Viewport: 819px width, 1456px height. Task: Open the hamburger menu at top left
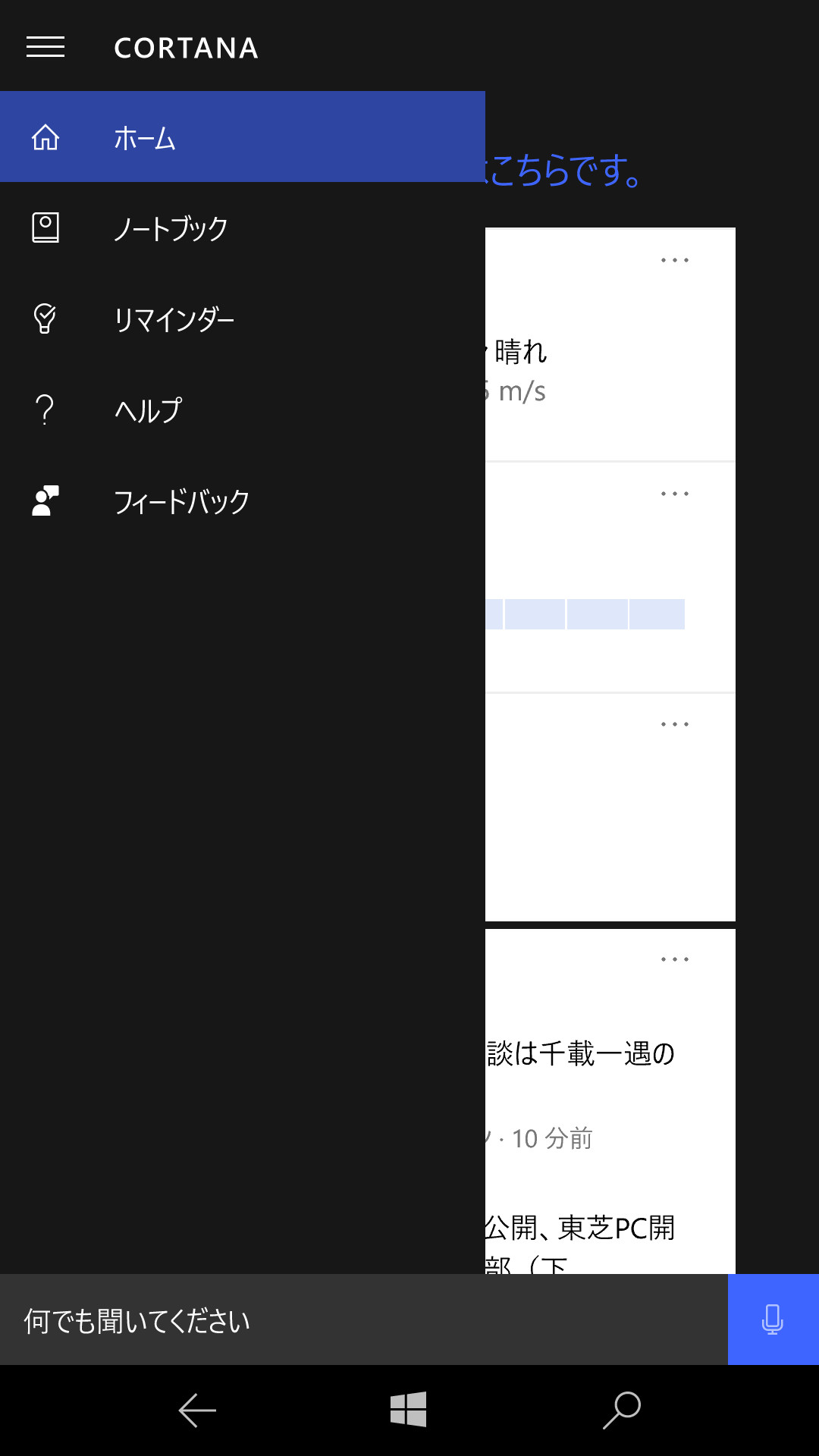tap(44, 48)
